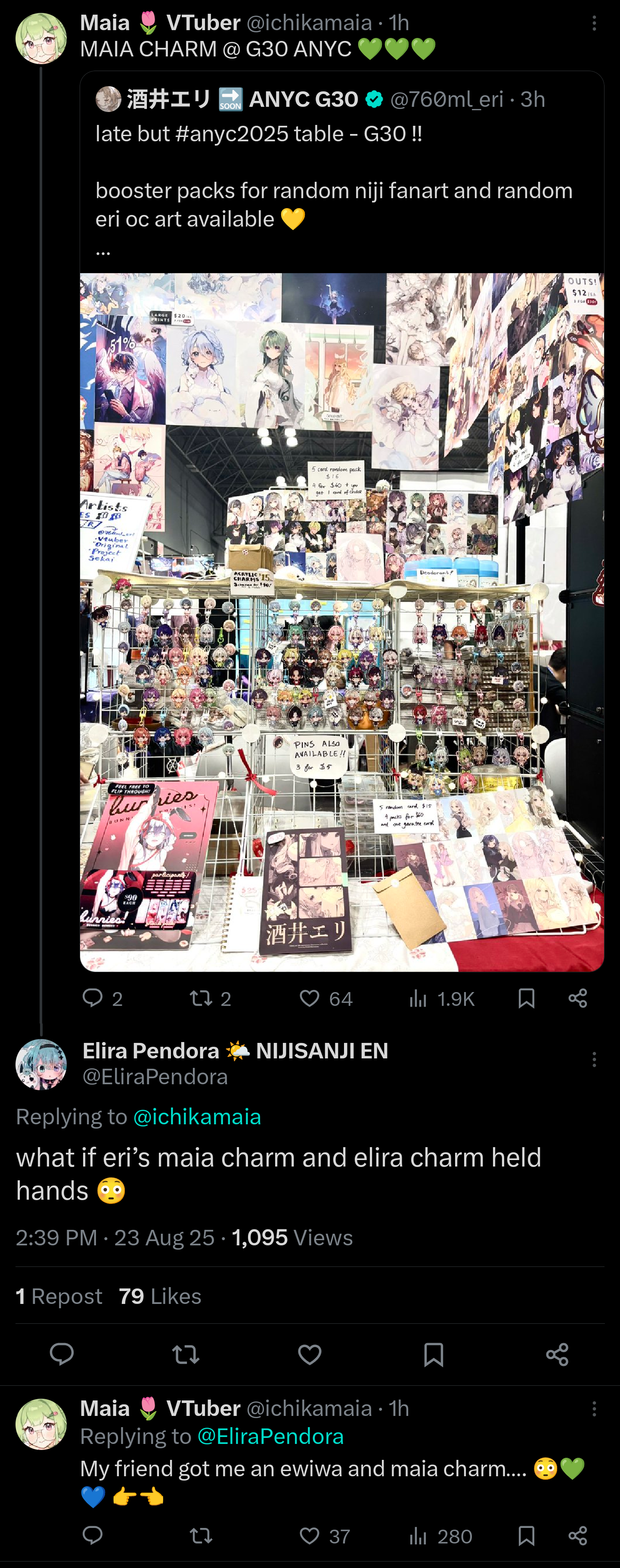
Task: Like Elira Pendora's held hands post
Action: click(310, 1354)
